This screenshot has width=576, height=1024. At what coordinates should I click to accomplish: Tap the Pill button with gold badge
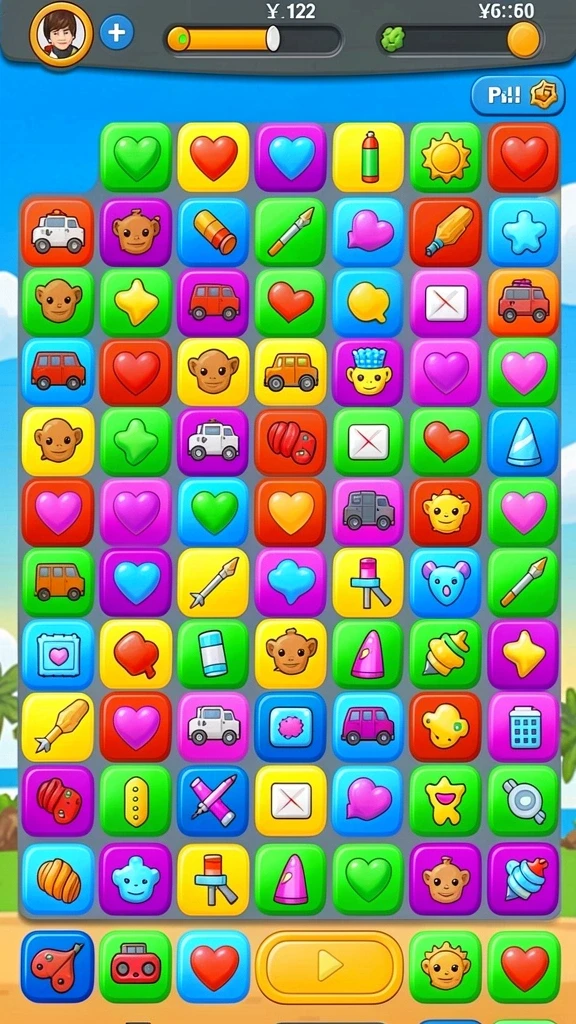point(517,95)
